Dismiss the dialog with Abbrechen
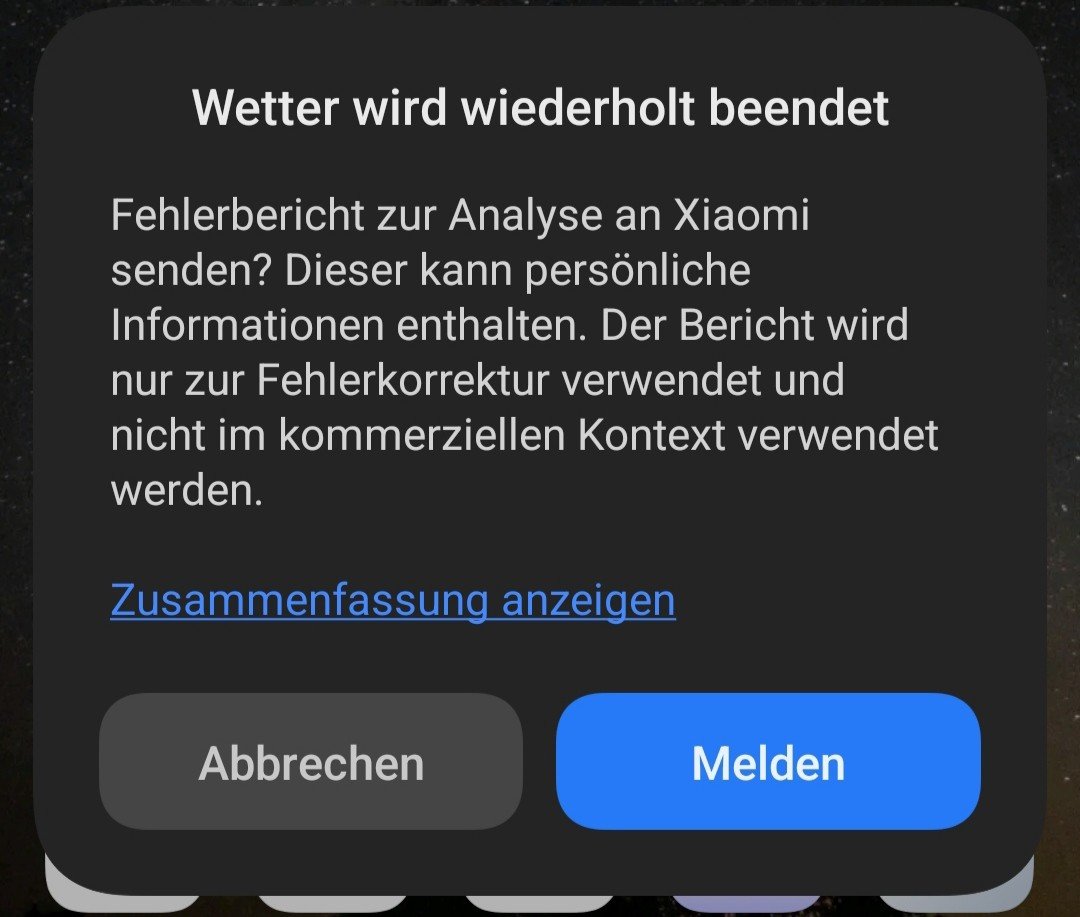Screen dimensions: 1080x917 (311, 762)
